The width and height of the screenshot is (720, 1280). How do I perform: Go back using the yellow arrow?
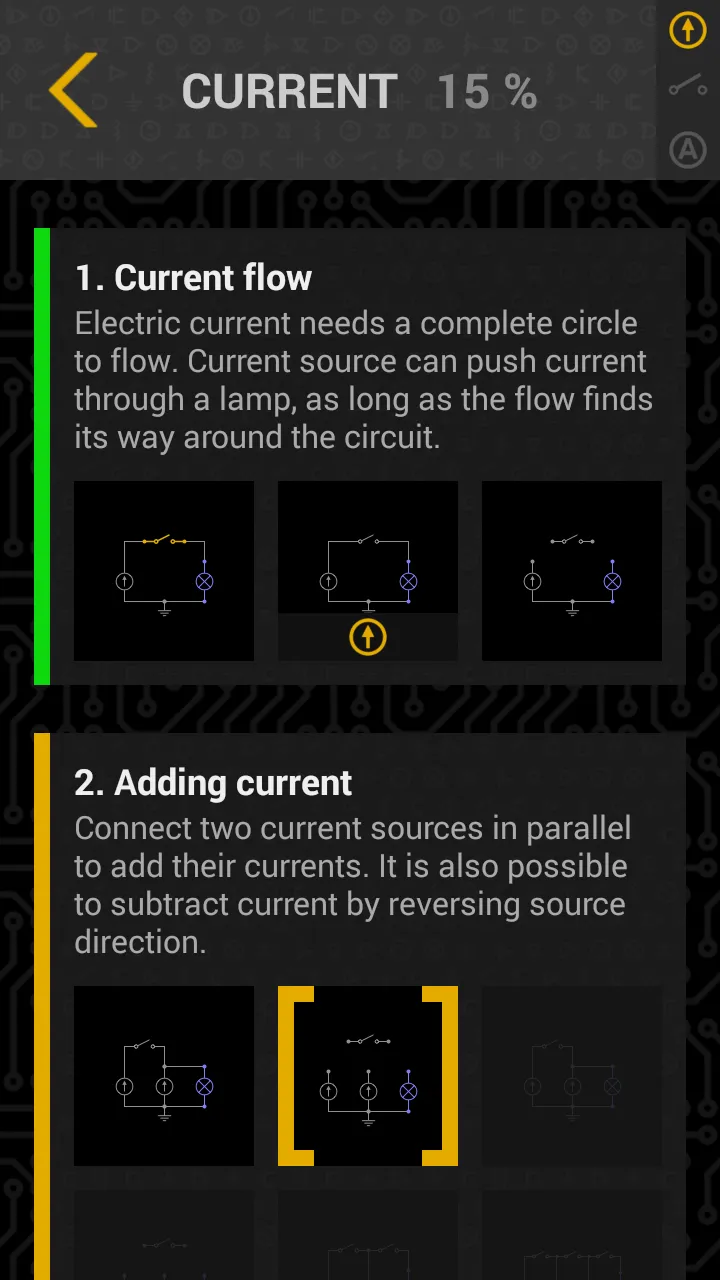(x=73, y=90)
